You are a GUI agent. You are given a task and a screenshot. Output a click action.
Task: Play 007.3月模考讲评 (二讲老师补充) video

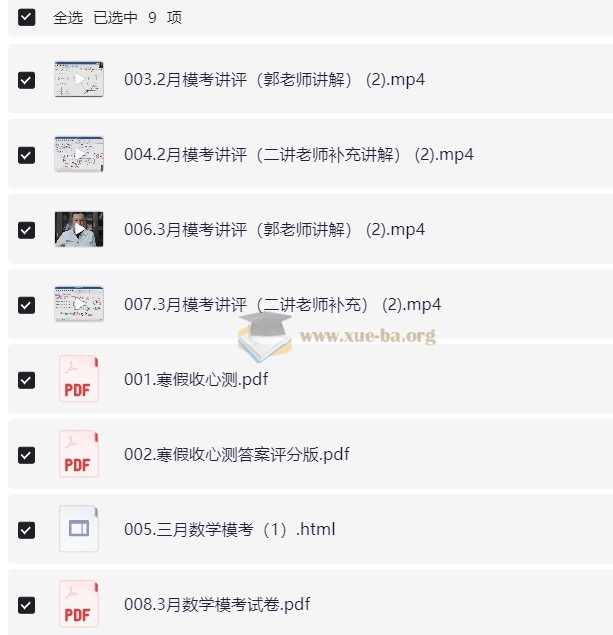coord(282,305)
